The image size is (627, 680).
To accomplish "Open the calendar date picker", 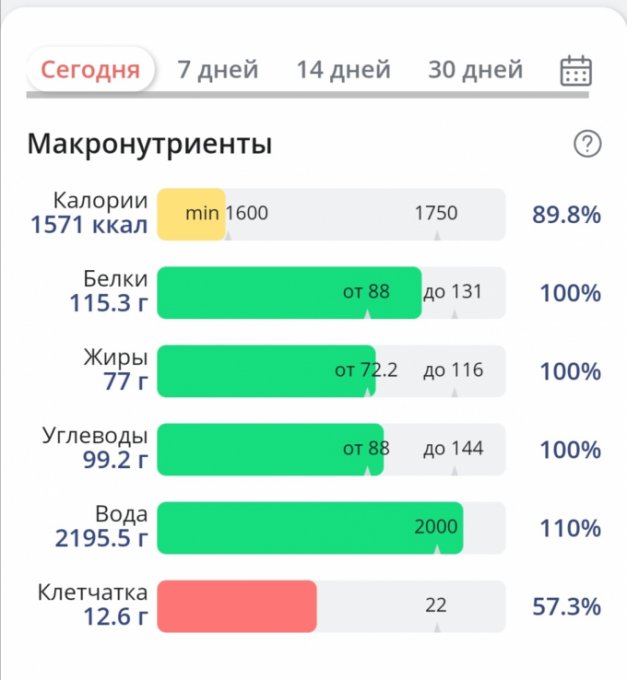I will pos(575,70).
